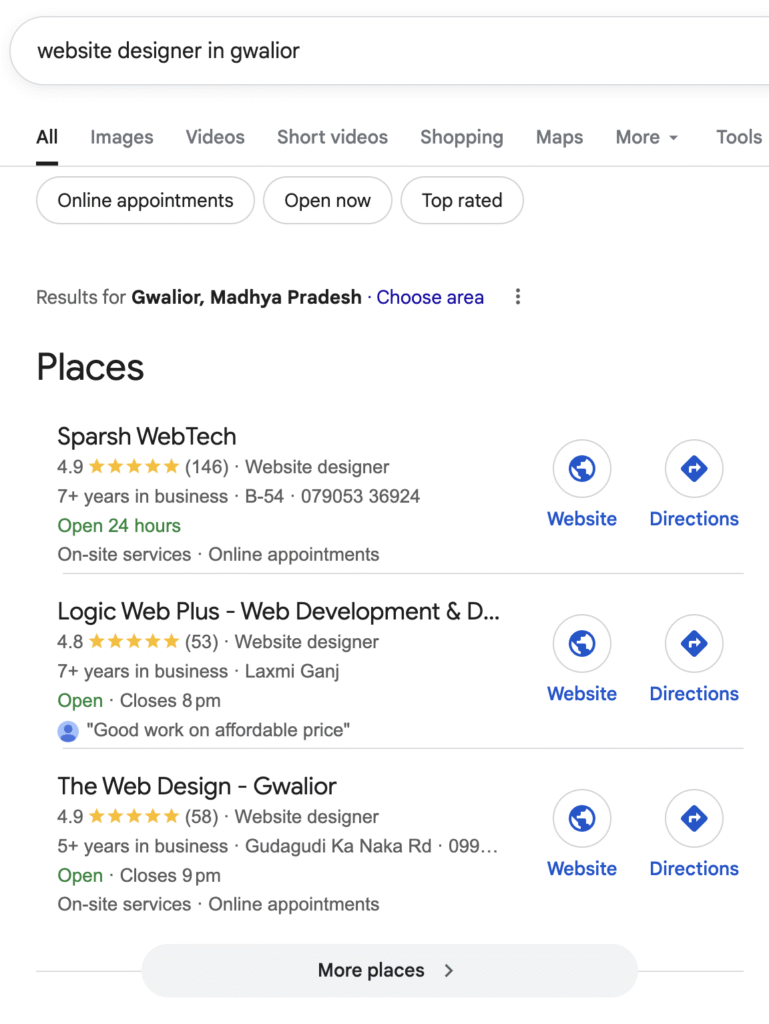Switch to the Shopping tab

461,138
